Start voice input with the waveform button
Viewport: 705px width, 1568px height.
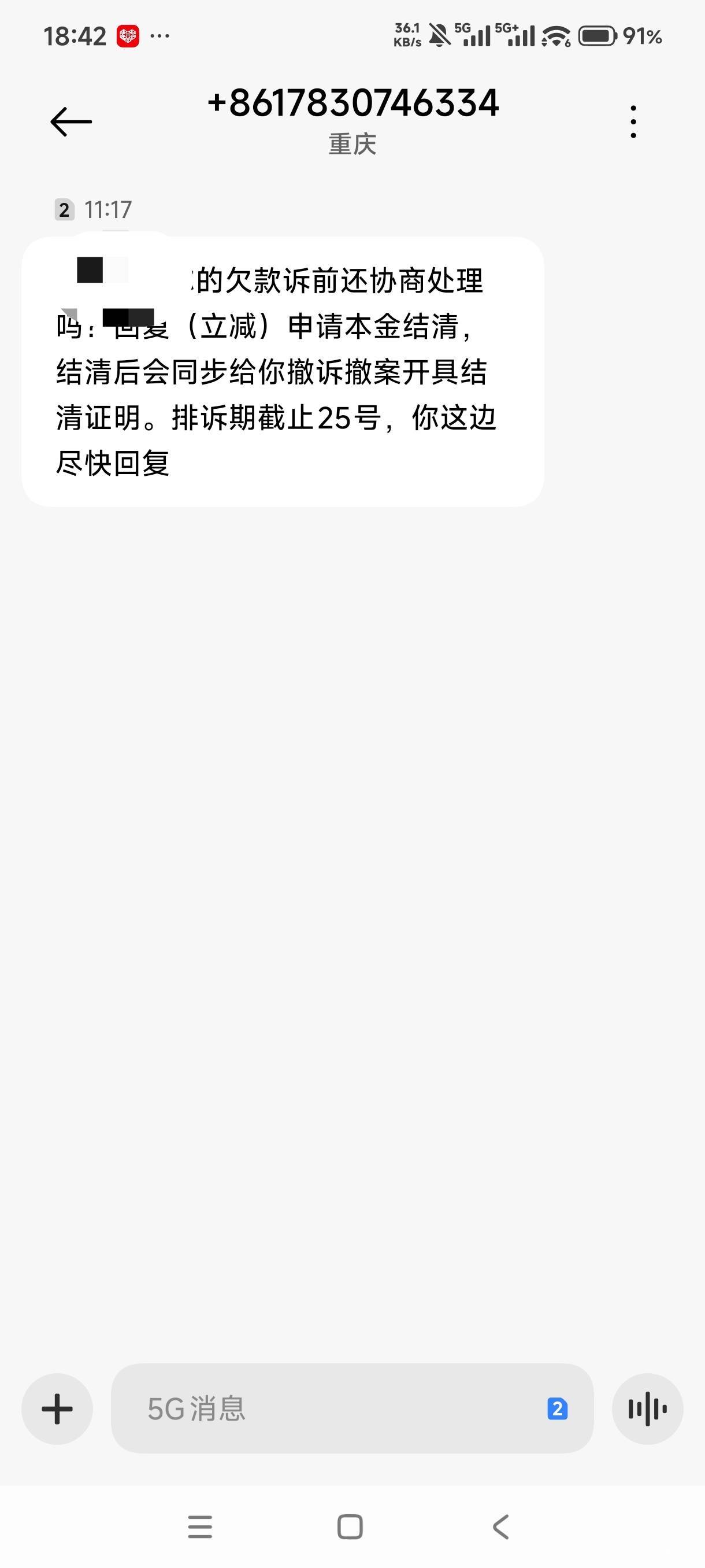pos(647,1408)
